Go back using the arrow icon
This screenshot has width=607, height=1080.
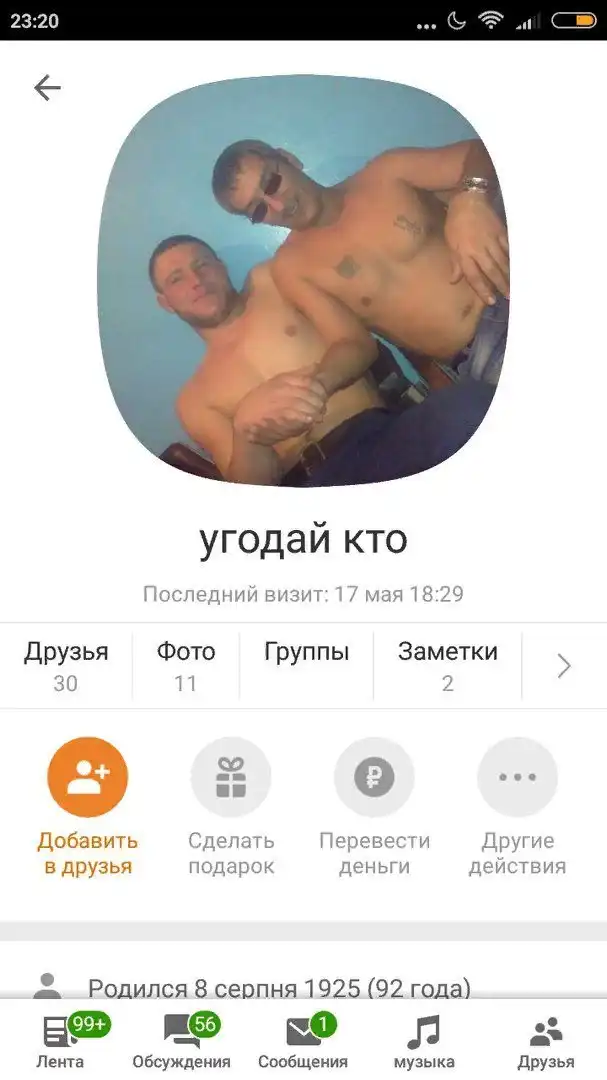tap(47, 88)
